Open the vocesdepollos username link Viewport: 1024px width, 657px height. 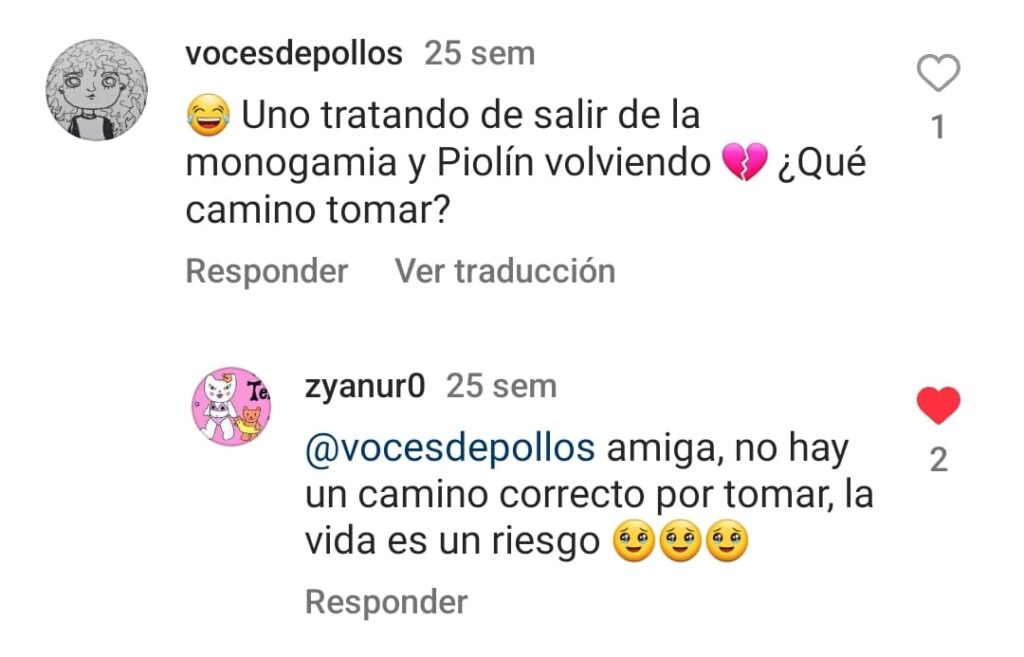click(x=294, y=54)
